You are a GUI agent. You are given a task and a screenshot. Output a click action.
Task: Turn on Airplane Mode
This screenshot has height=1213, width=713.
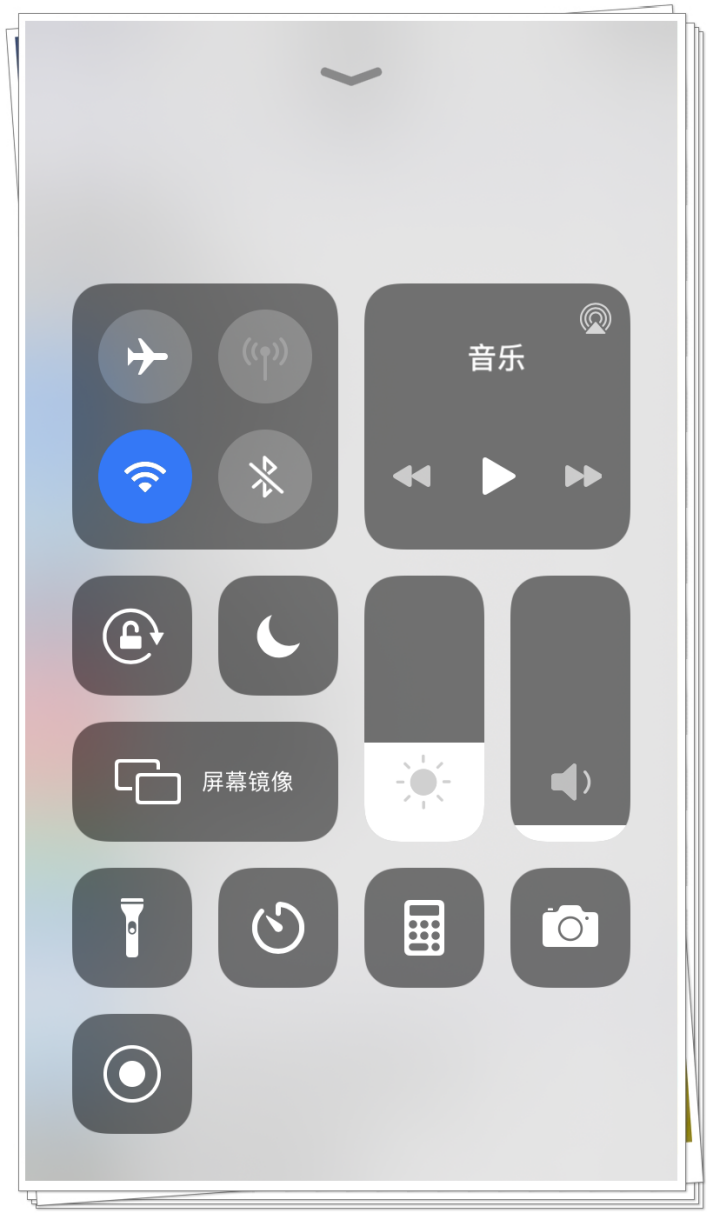tap(145, 356)
